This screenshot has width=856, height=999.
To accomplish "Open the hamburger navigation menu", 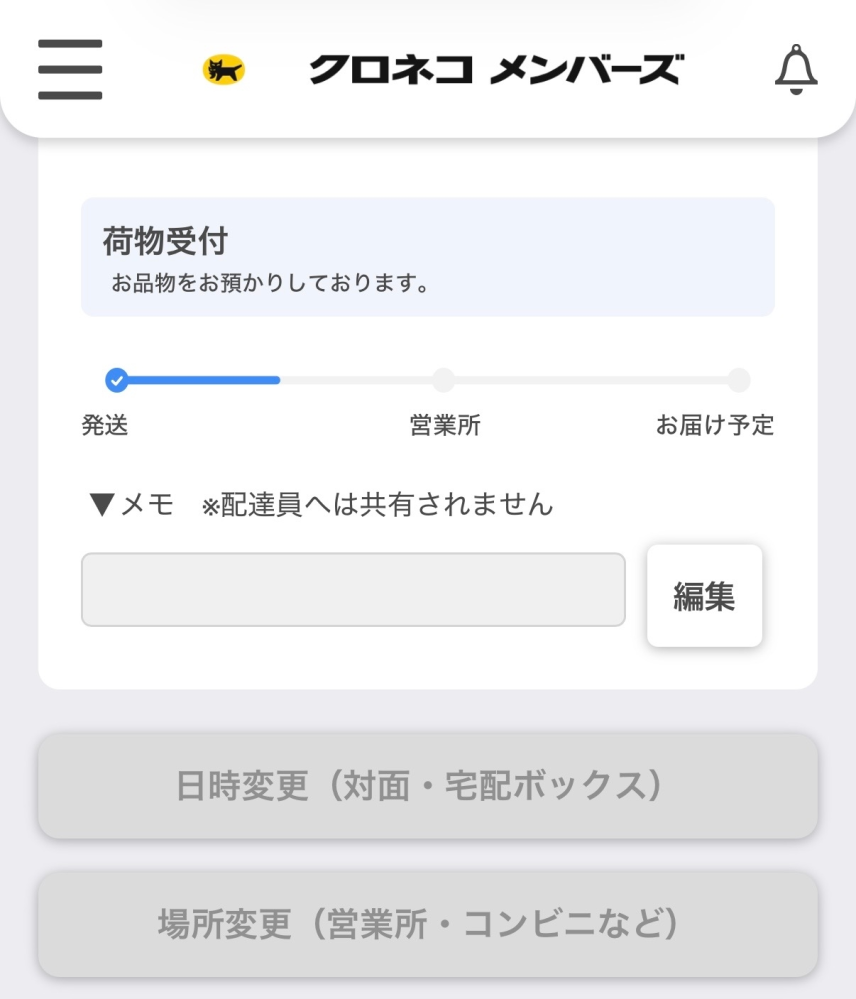I will point(69,70).
